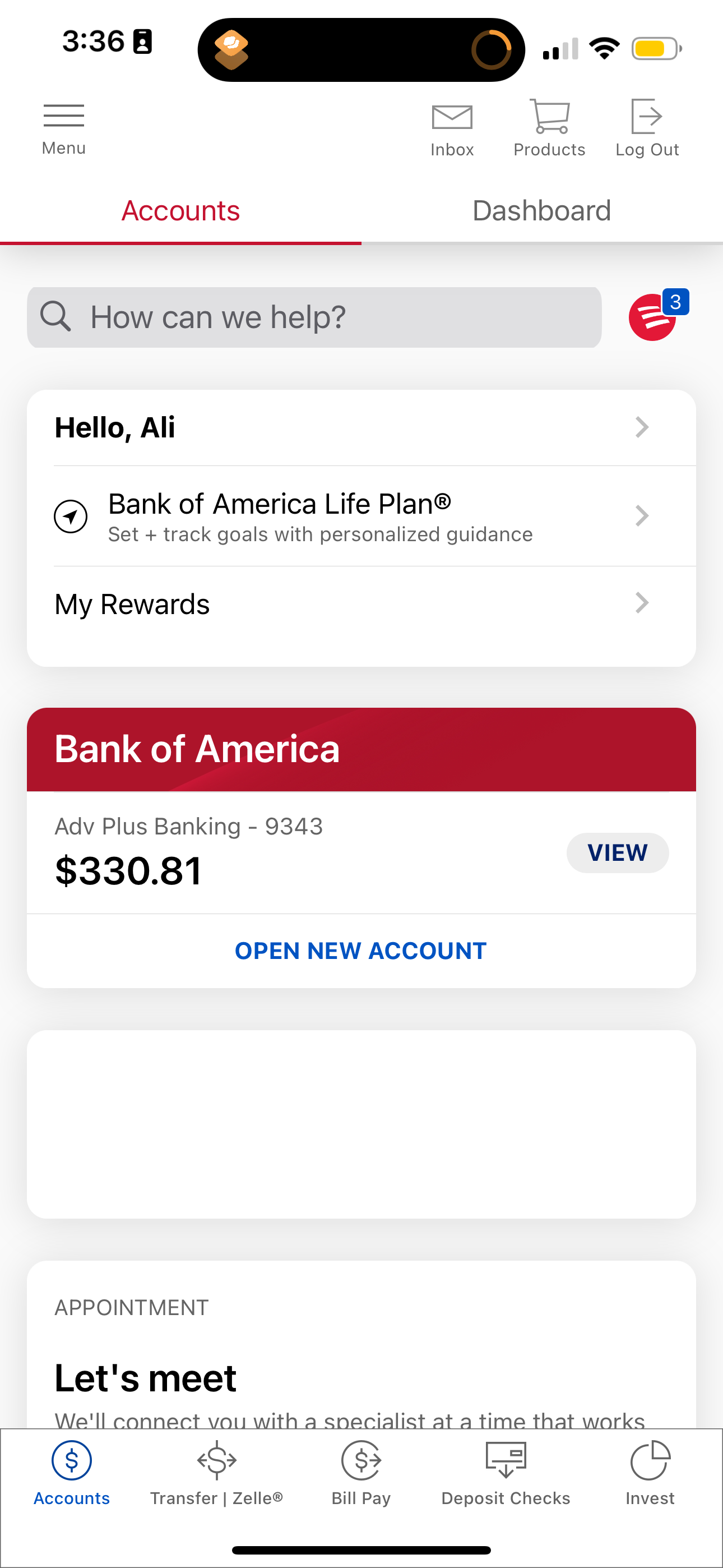
Task: Open the Menu hamburger icon
Action: tap(63, 114)
